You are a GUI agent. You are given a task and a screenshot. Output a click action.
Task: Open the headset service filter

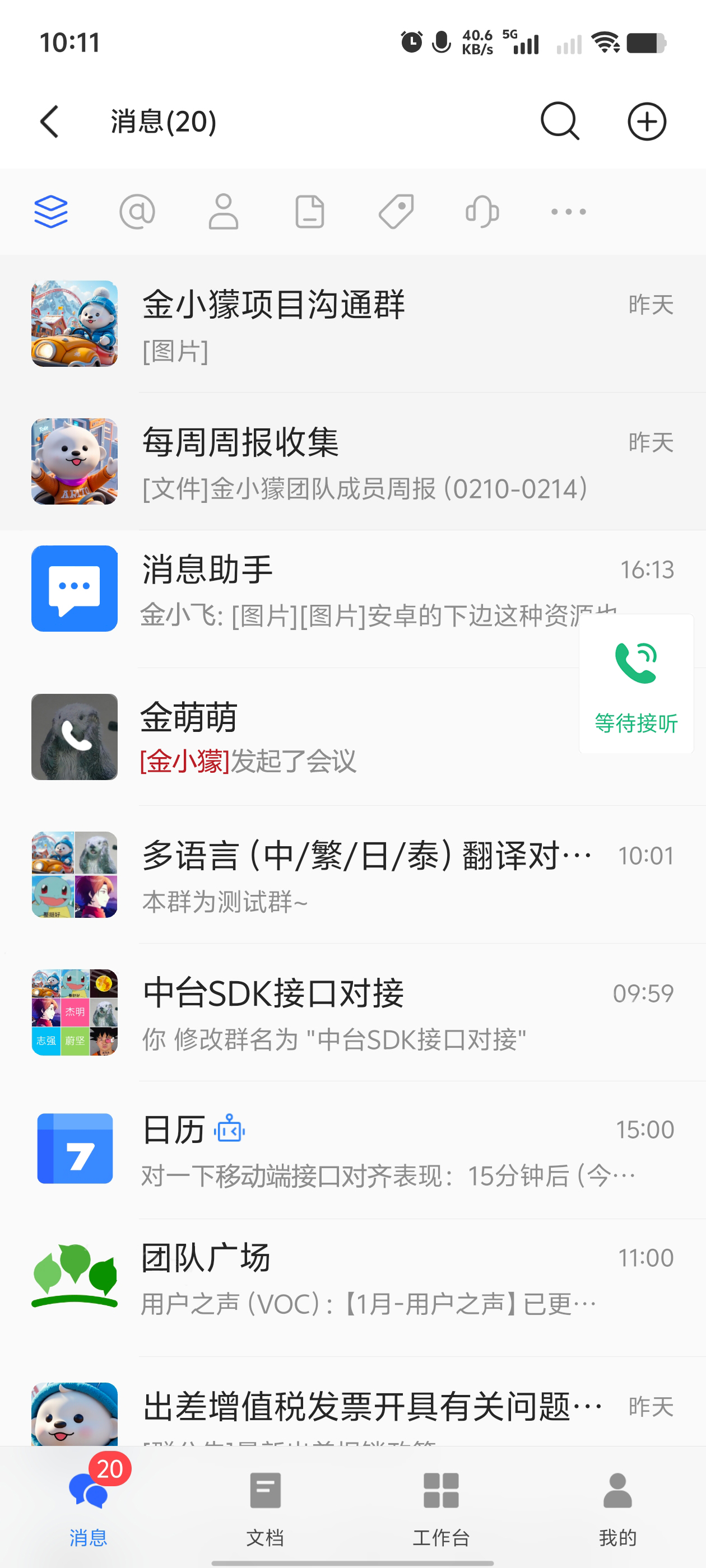pos(482,212)
